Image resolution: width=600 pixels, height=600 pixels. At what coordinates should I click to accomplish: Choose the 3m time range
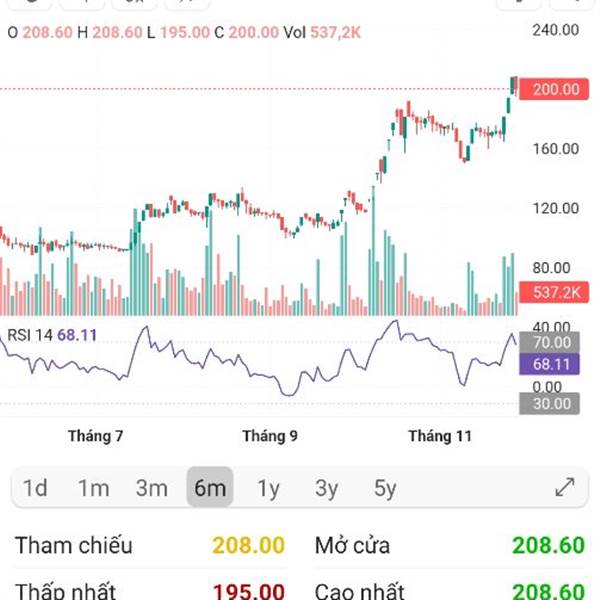pyautogui.click(x=152, y=488)
